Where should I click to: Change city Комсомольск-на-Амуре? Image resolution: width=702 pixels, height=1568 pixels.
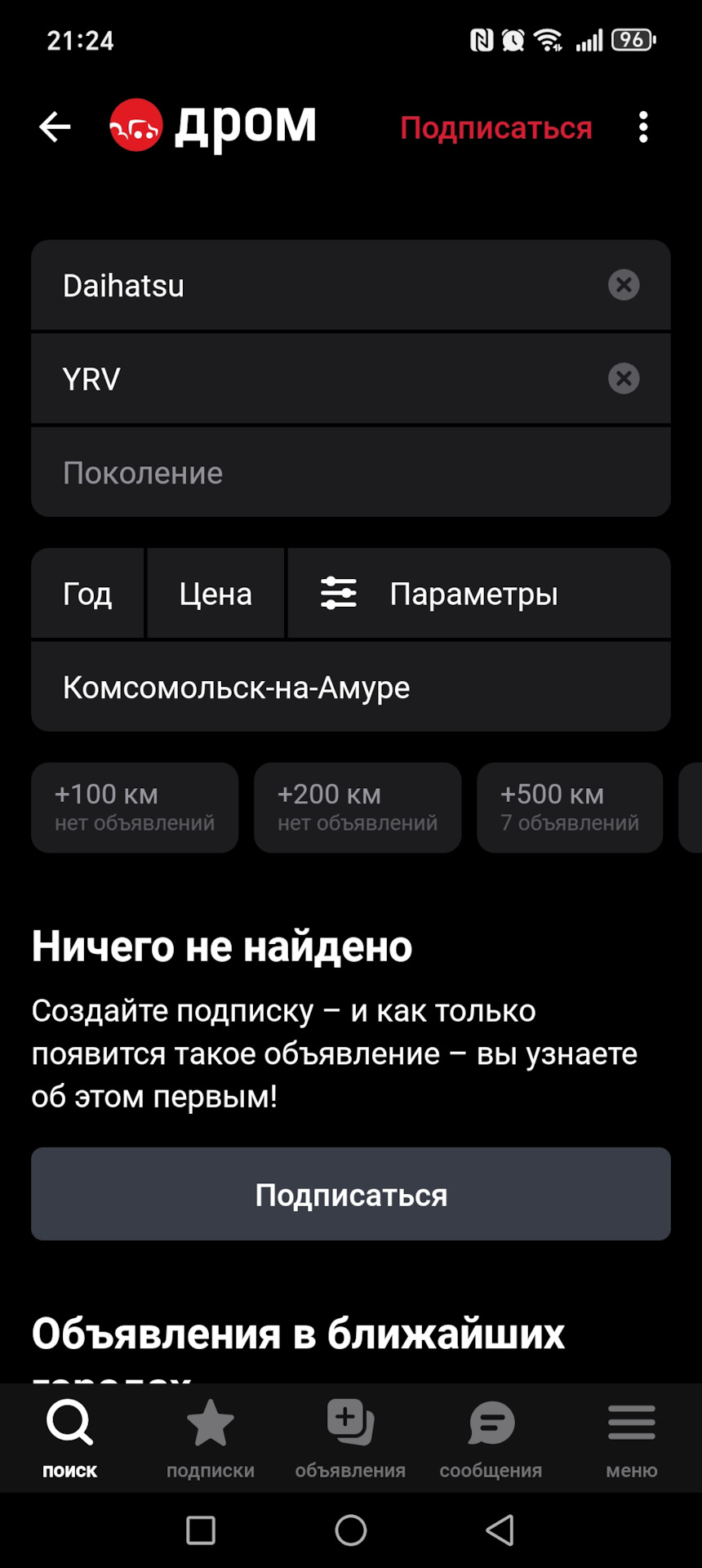[x=351, y=688]
